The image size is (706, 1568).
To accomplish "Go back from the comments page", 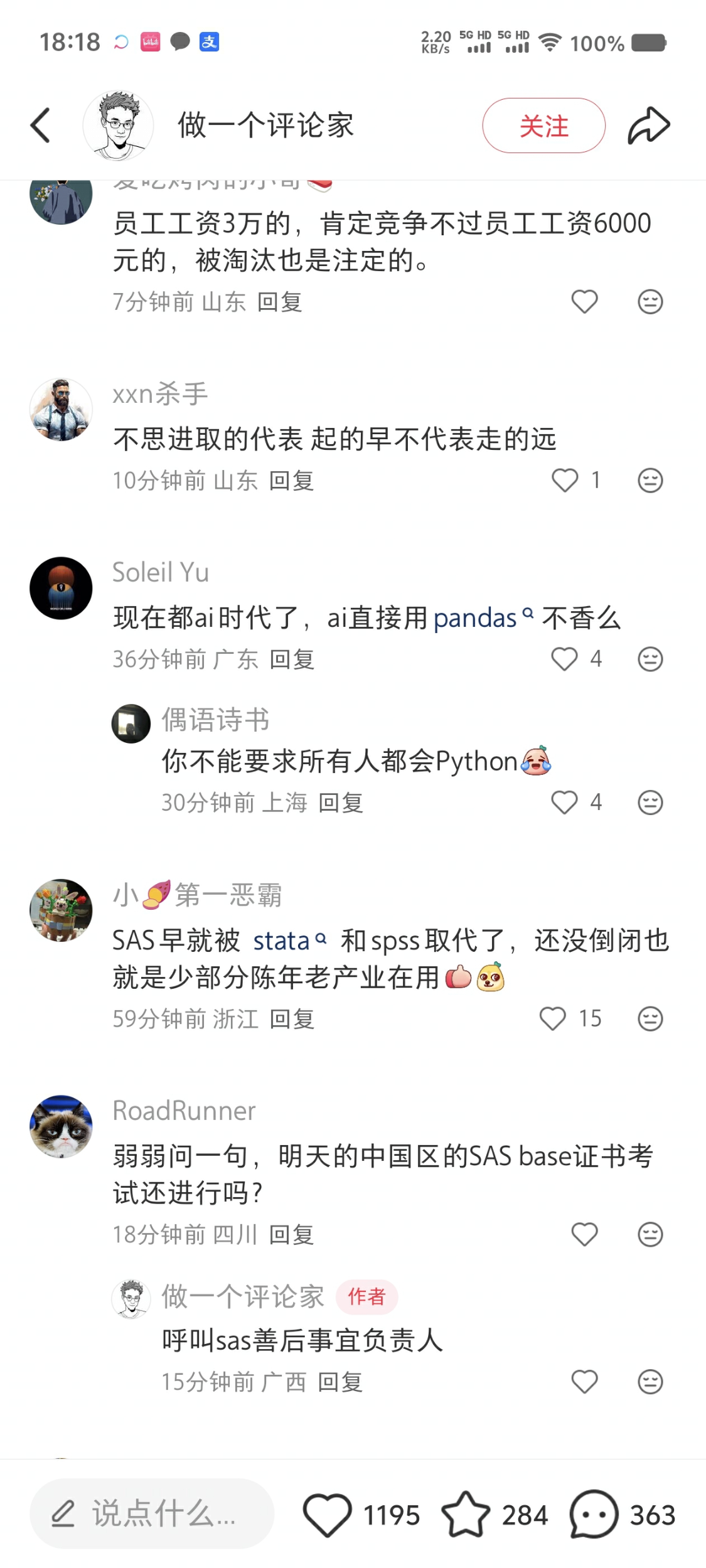I will 41,125.
